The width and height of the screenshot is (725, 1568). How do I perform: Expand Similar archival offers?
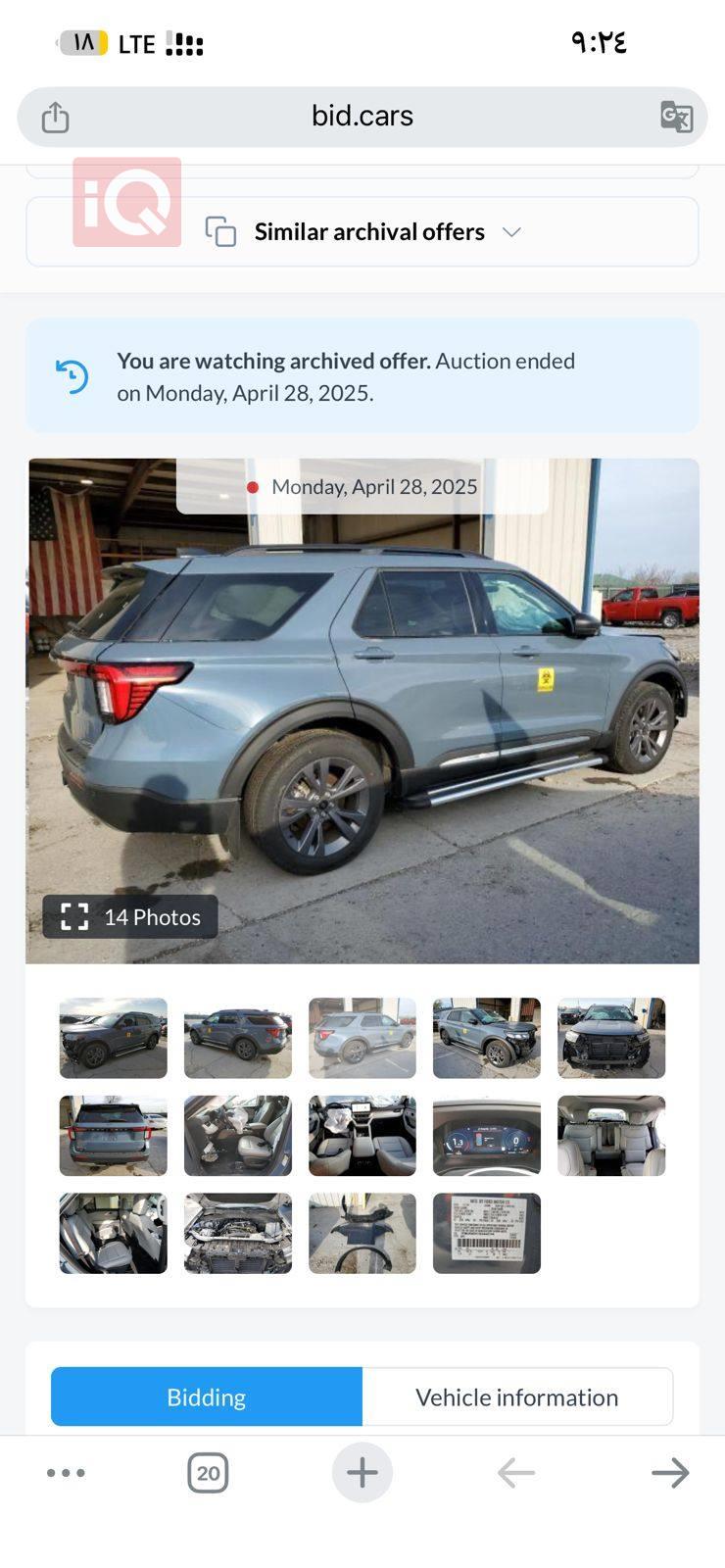(362, 232)
